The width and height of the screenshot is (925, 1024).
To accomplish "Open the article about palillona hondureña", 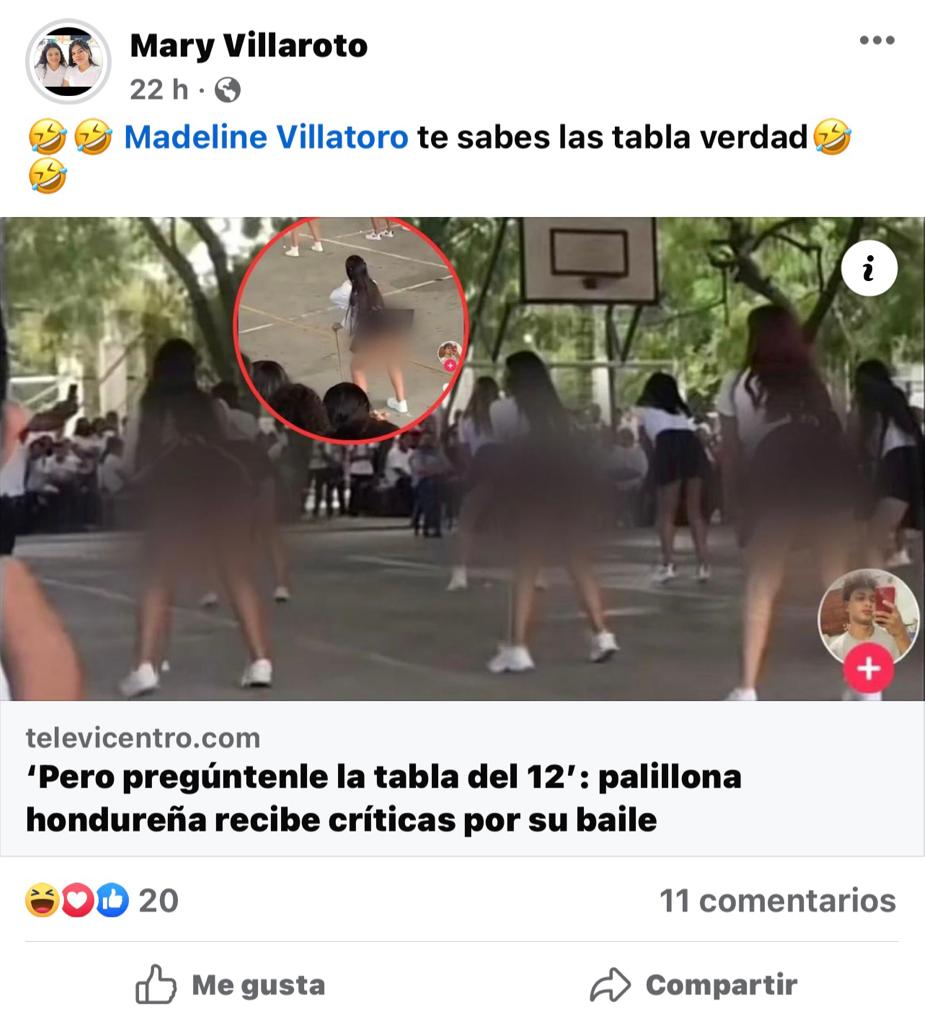I will click(x=383, y=798).
